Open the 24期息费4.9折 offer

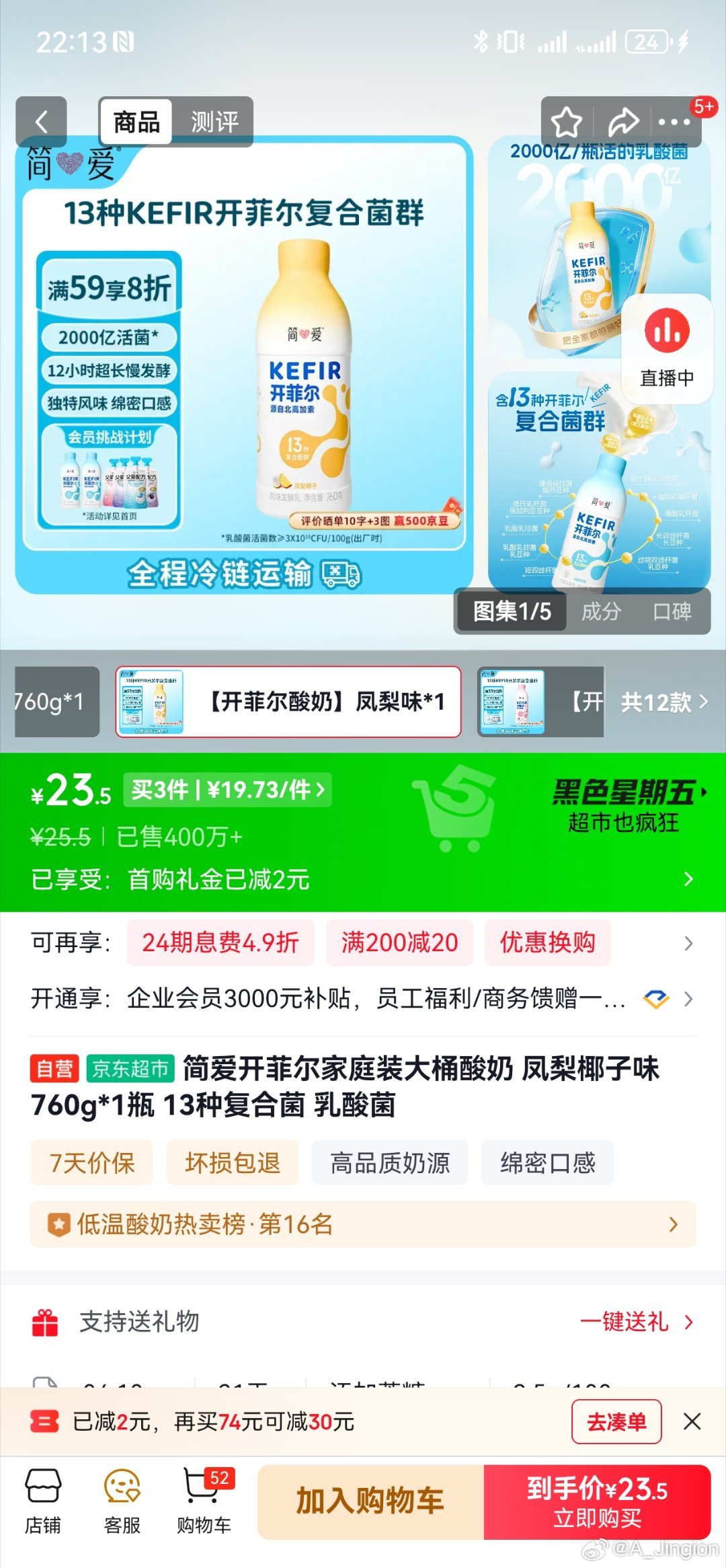click(x=220, y=942)
